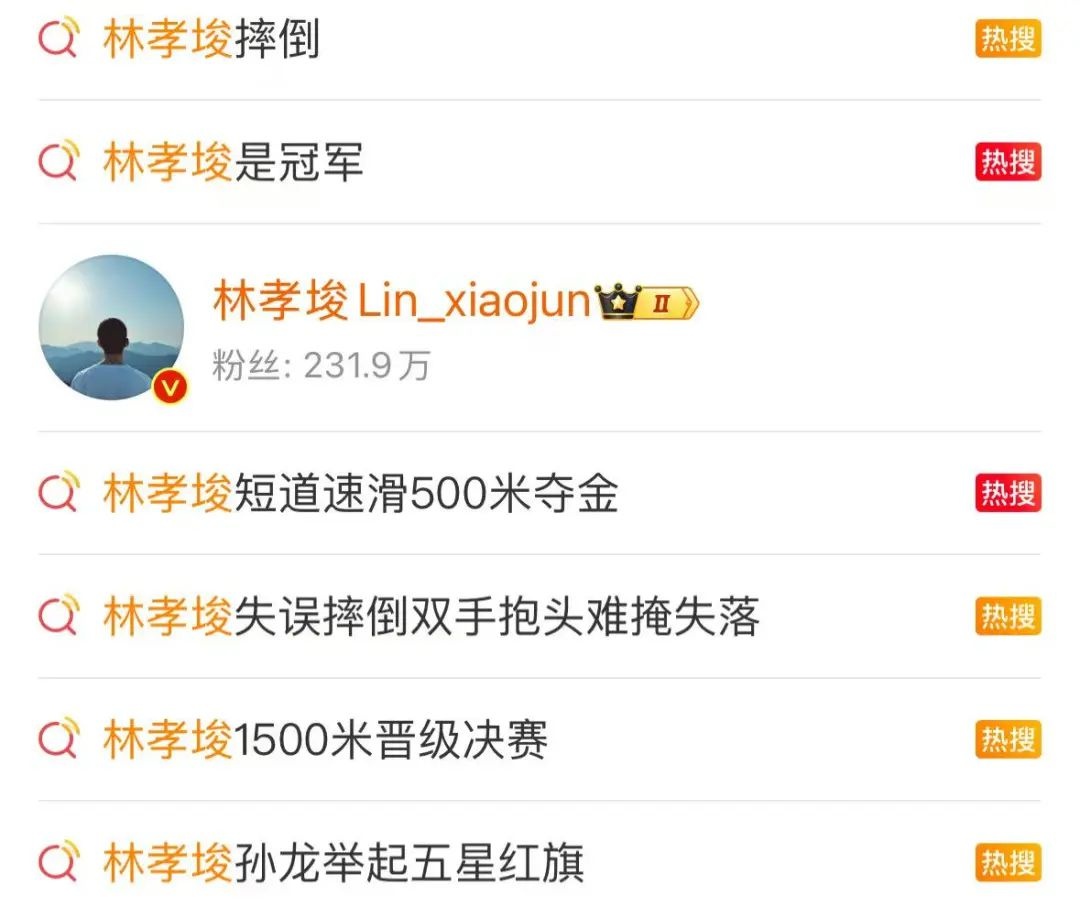
Task: Choose 林孝埈1500米晋级决赛 suggestion
Action: (x=325, y=741)
